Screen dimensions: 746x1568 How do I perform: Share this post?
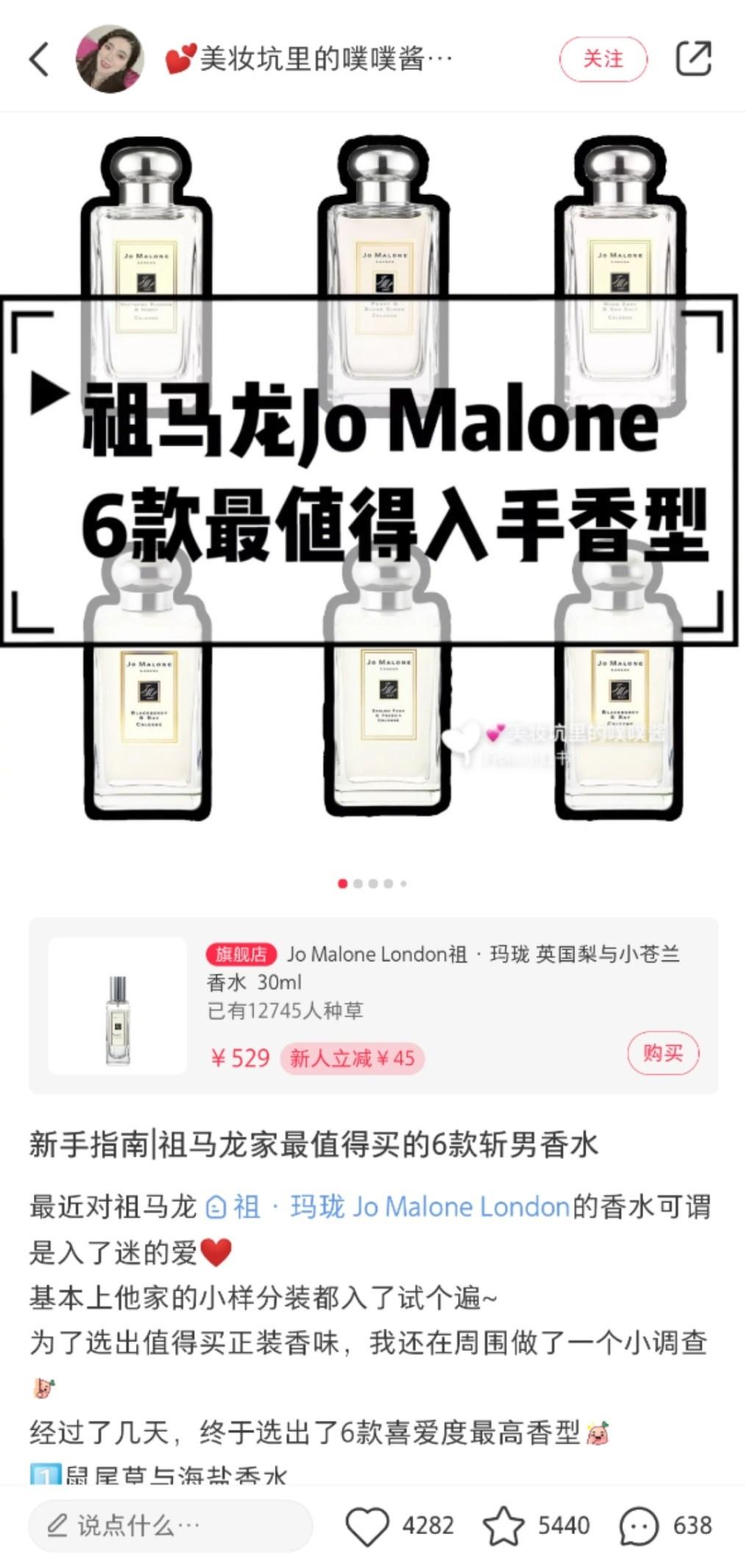coord(693,59)
